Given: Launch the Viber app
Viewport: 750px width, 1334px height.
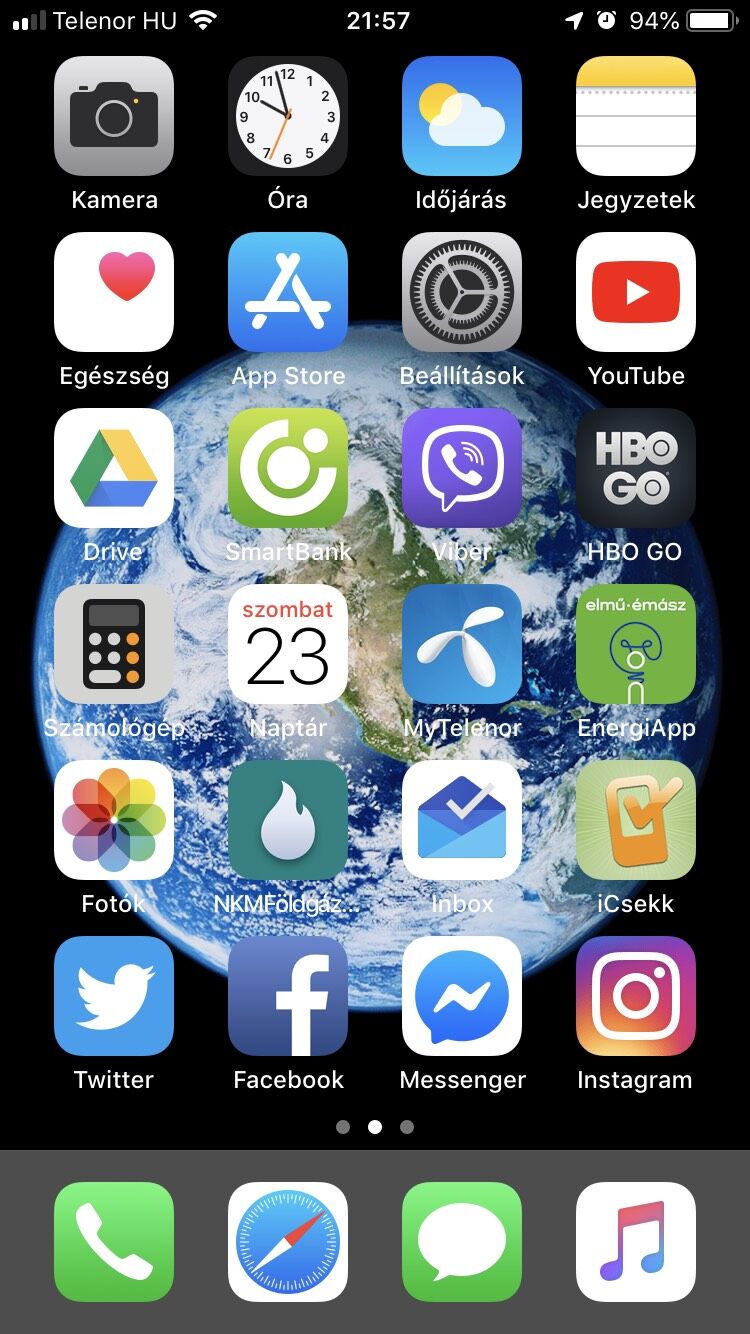Looking at the screenshot, I should [462, 468].
